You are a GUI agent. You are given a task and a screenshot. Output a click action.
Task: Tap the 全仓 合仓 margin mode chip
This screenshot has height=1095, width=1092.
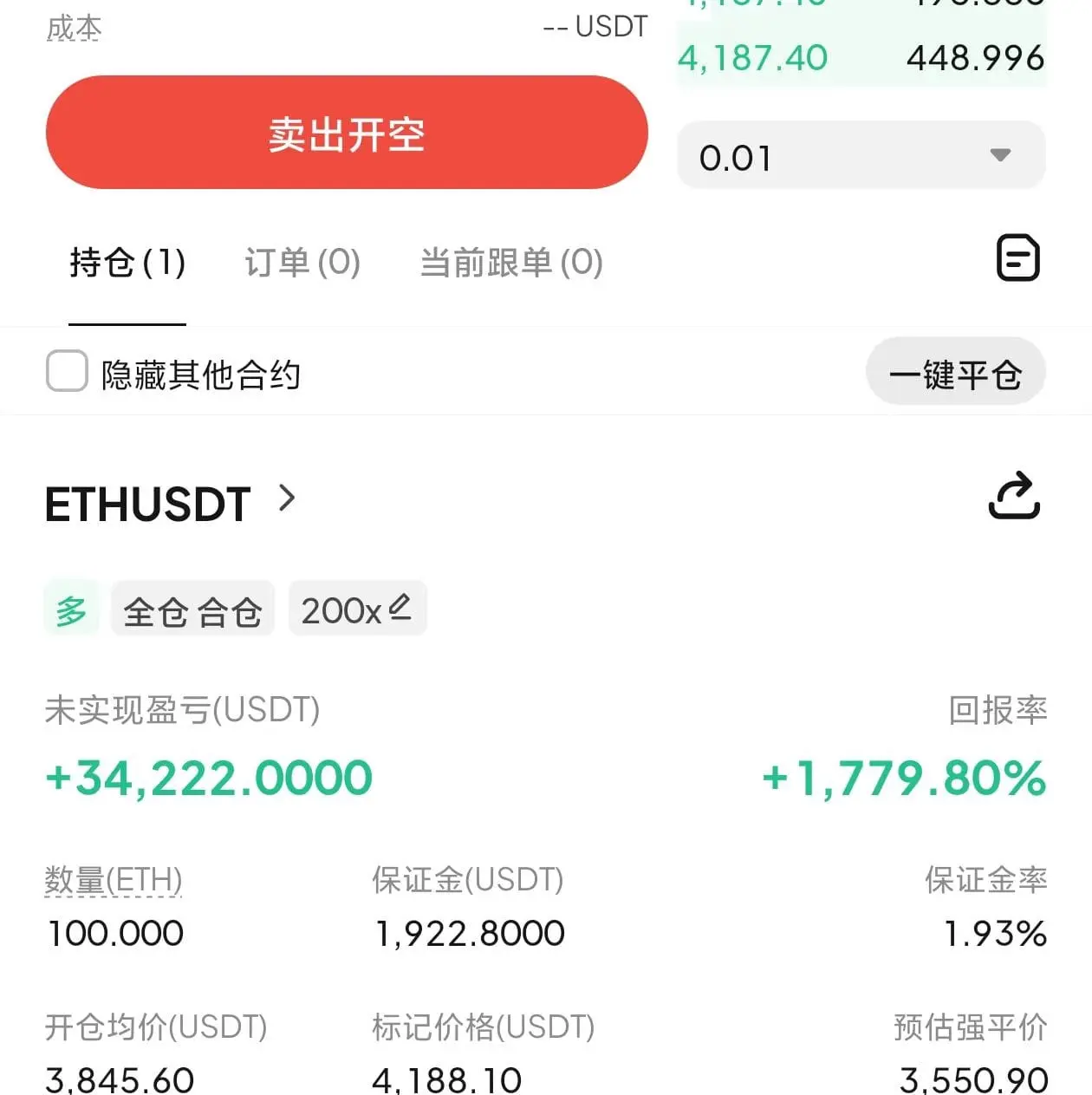192,611
